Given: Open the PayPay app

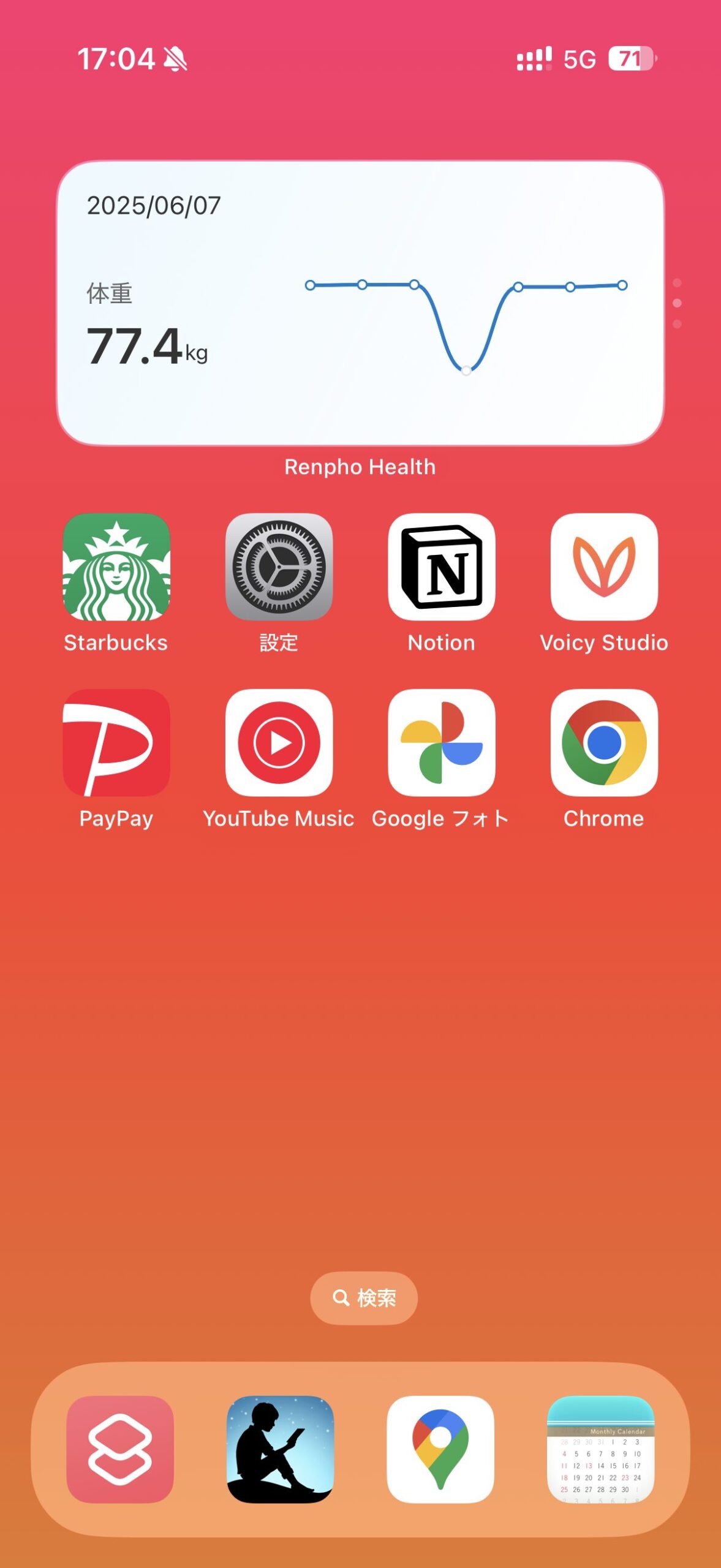Looking at the screenshot, I should point(116,742).
